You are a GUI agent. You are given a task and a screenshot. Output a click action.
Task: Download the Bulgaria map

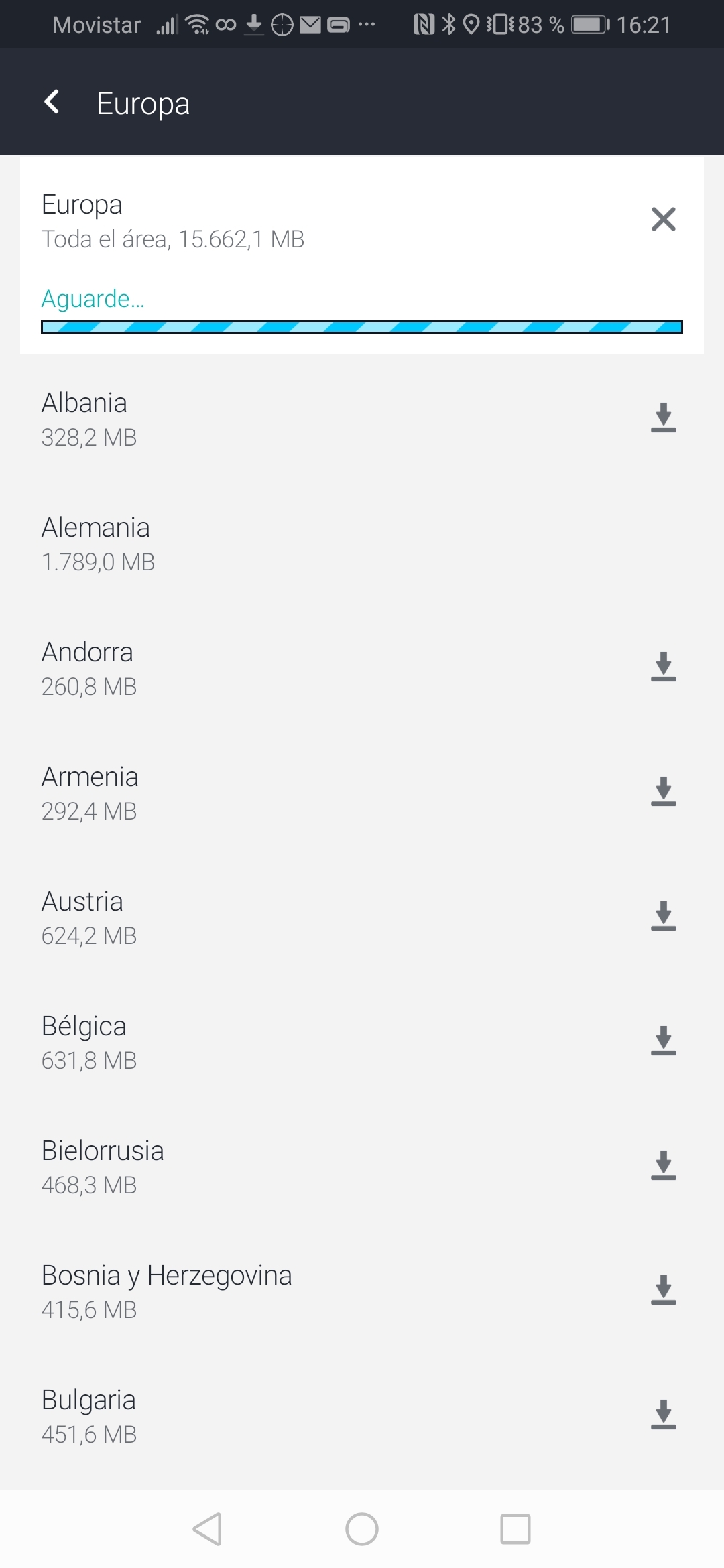pos(663,1415)
